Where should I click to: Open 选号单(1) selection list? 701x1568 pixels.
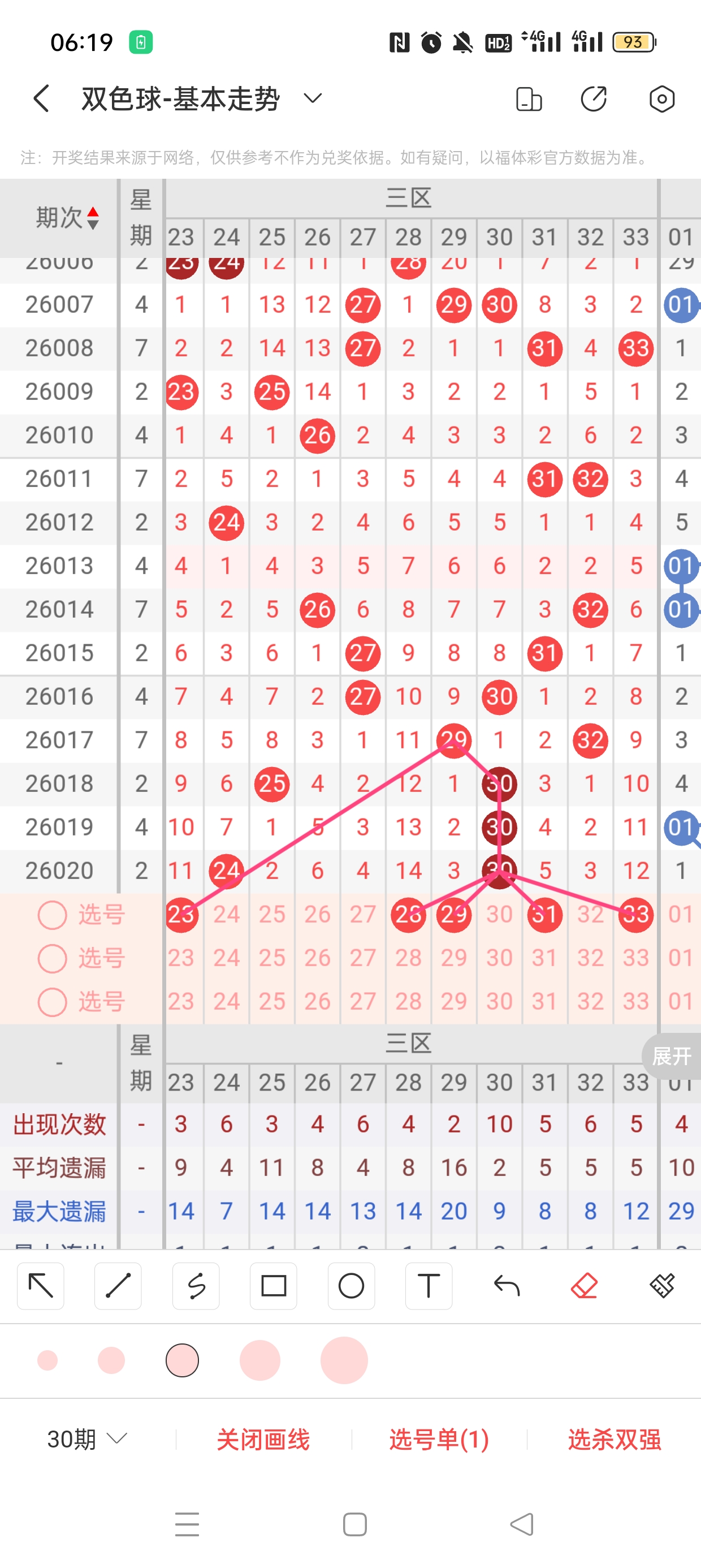(439, 1439)
